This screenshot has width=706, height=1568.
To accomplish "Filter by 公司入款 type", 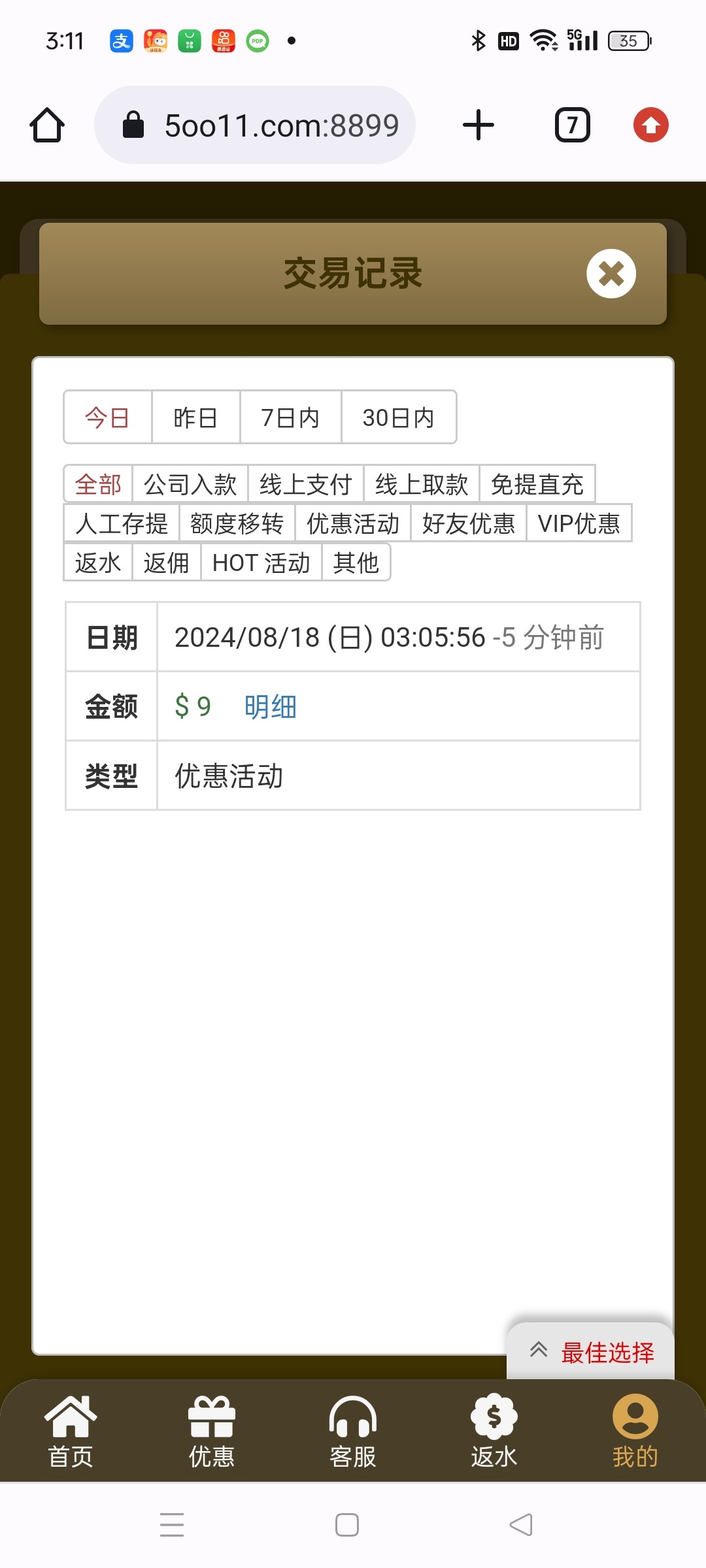I will coord(190,484).
